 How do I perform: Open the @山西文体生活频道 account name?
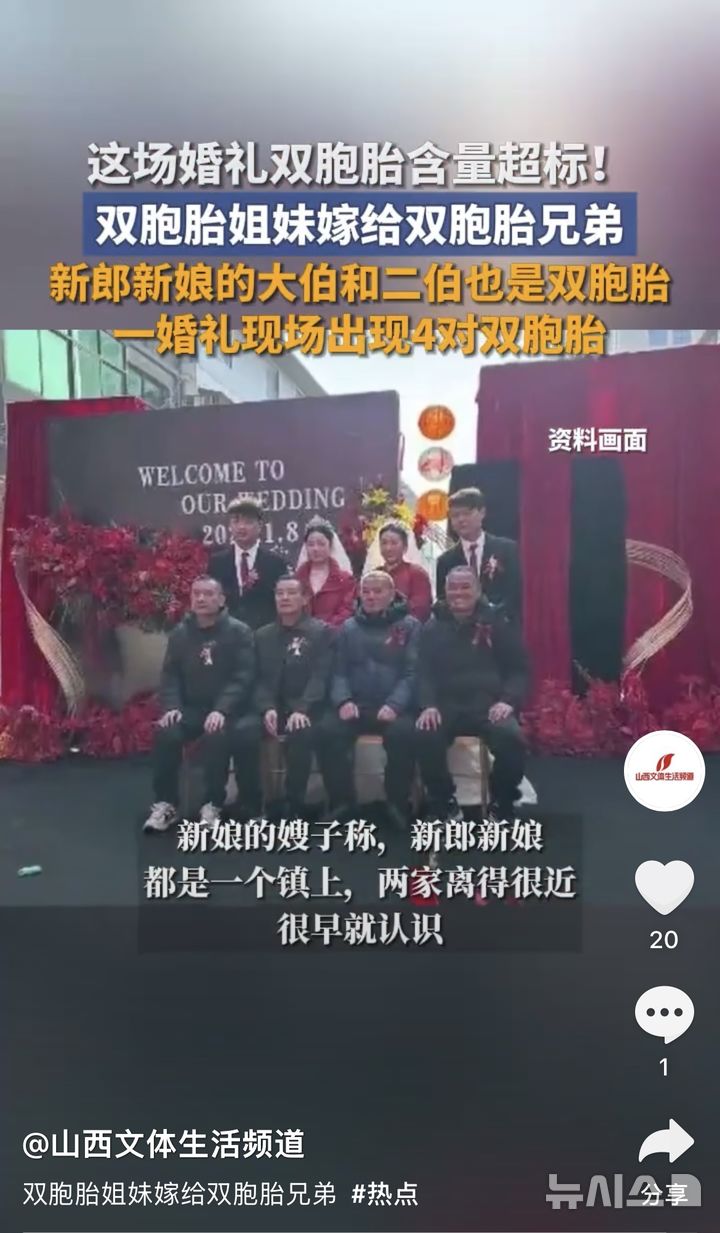[163, 1144]
